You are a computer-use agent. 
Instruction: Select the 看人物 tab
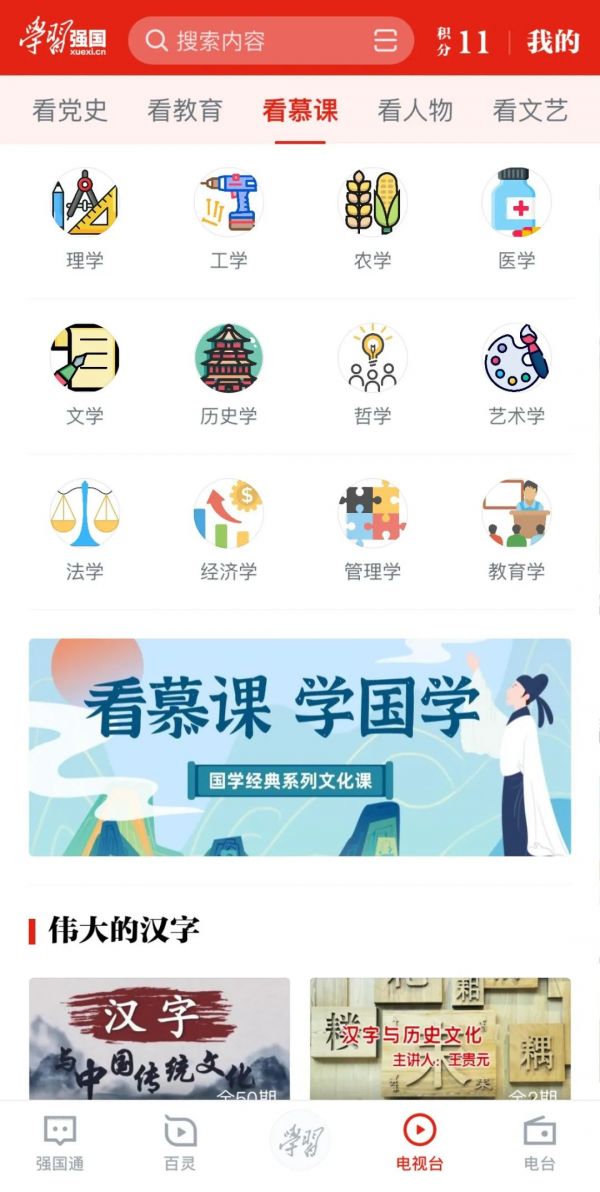click(x=415, y=110)
